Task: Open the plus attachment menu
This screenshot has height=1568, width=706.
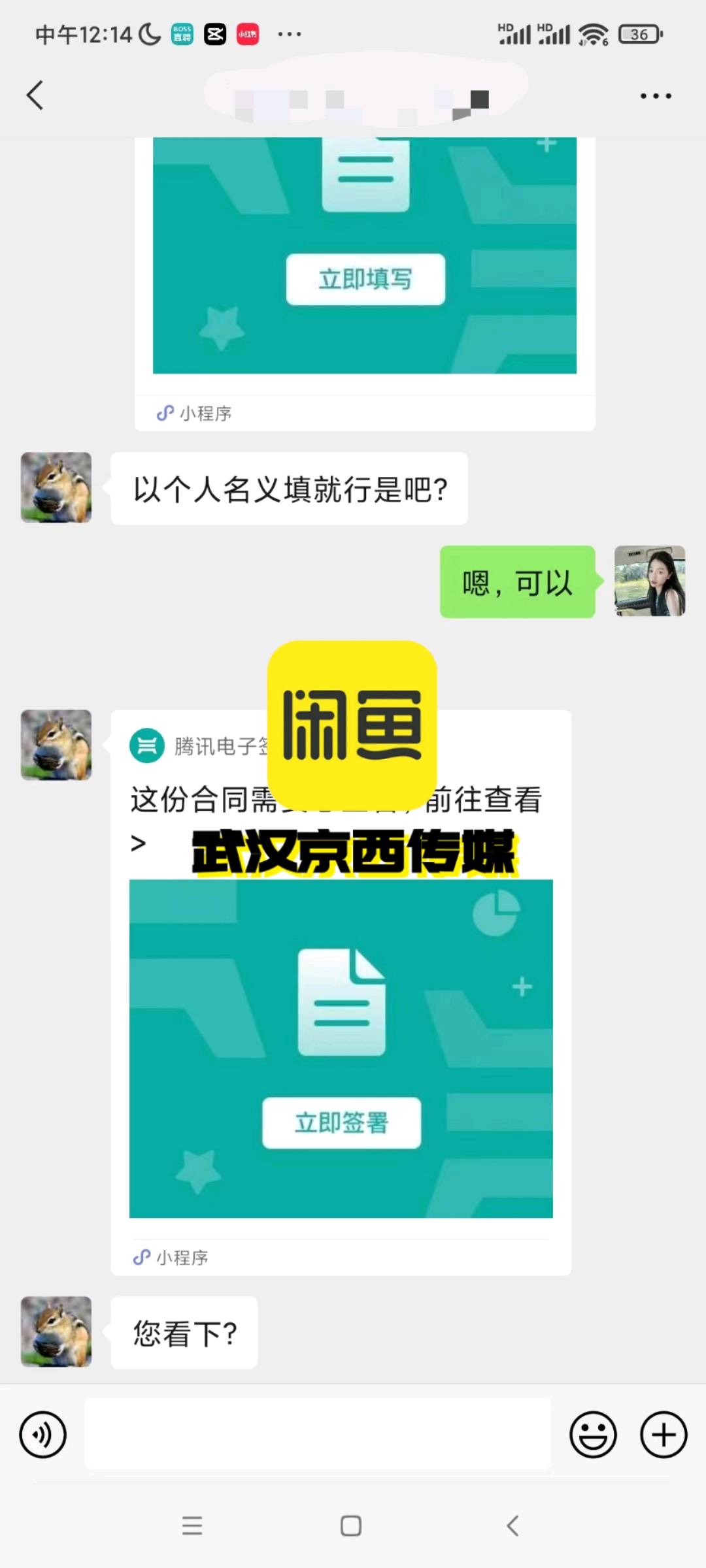Action: pos(664,1435)
